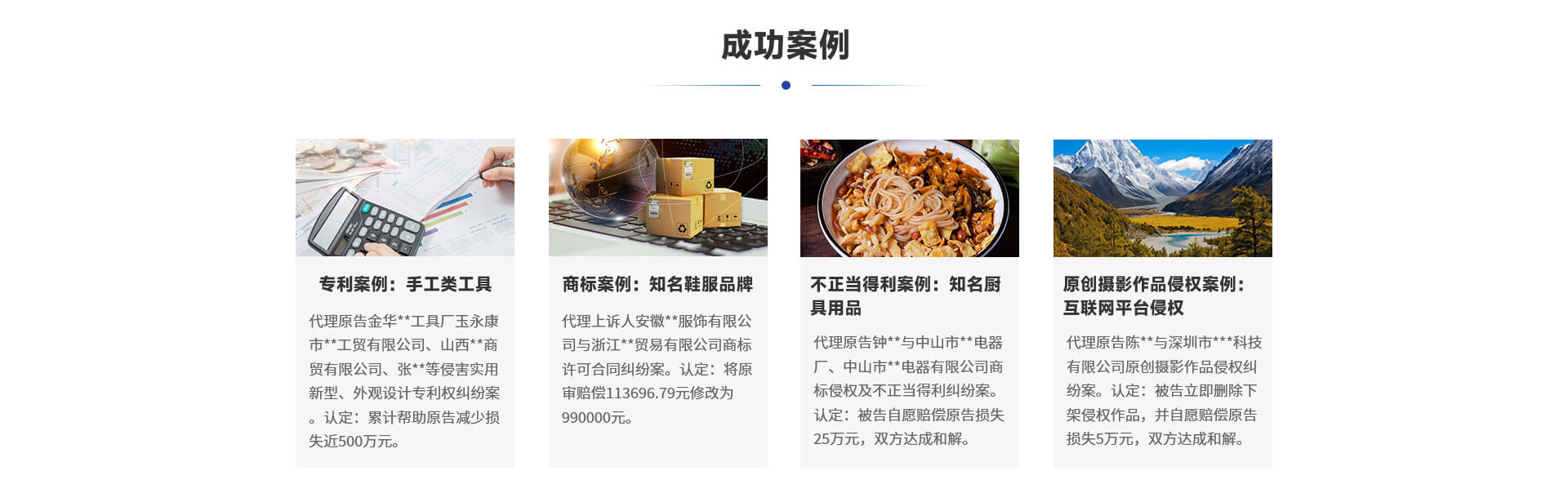View the 商标案例 知名鞋服品牌 case
Screen dimensions: 1568x502
pos(657,284)
